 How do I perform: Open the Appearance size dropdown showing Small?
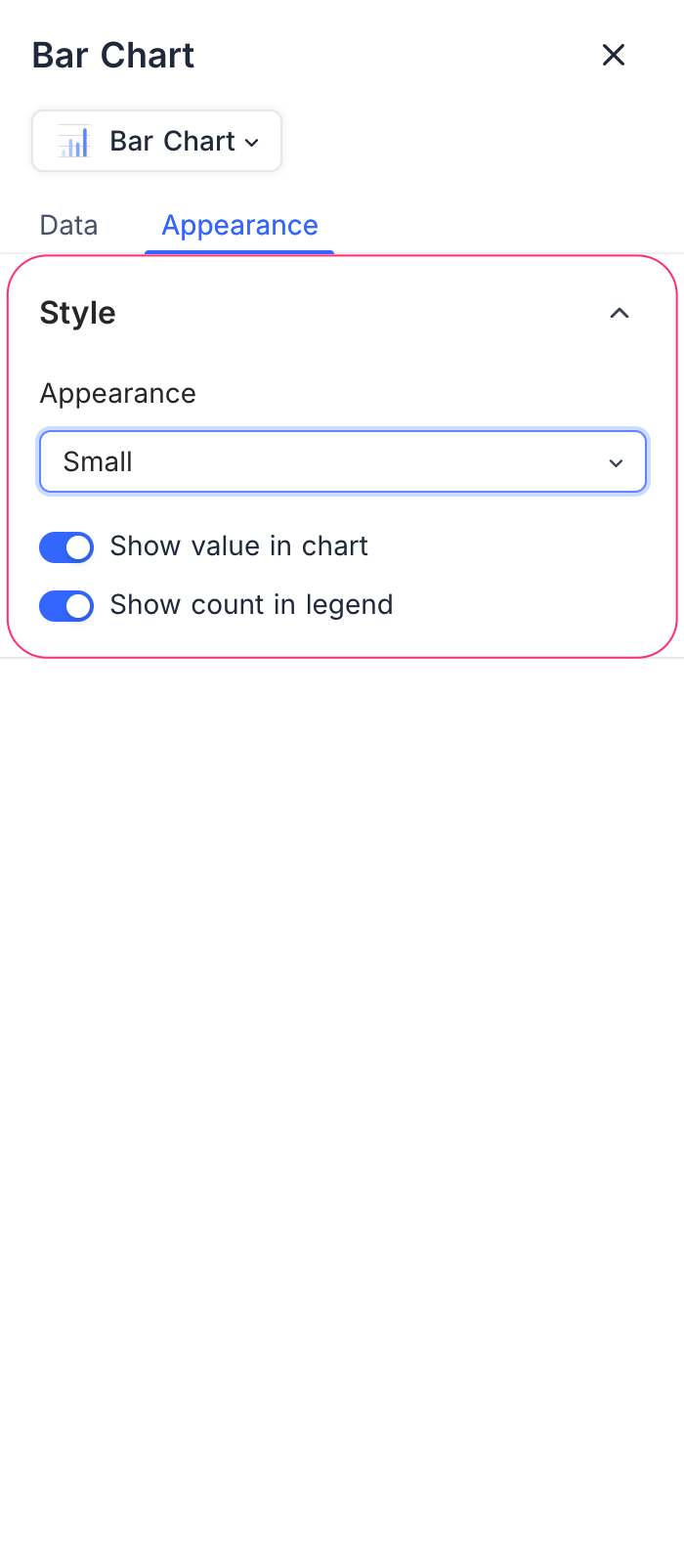[x=342, y=461]
